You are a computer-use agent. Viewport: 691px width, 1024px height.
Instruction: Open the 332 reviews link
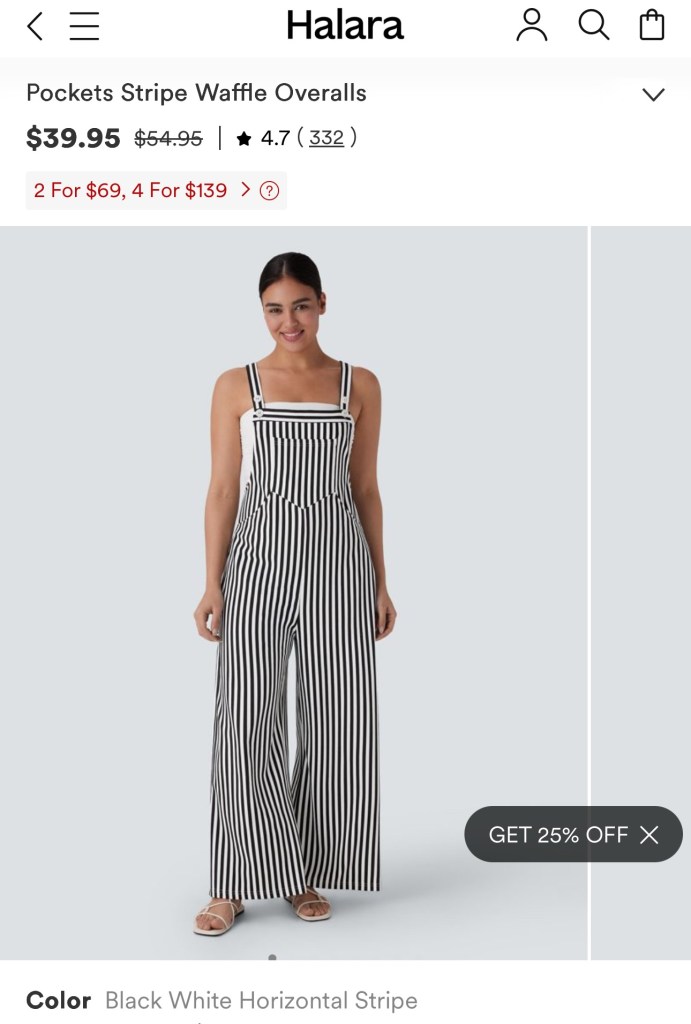(x=326, y=138)
